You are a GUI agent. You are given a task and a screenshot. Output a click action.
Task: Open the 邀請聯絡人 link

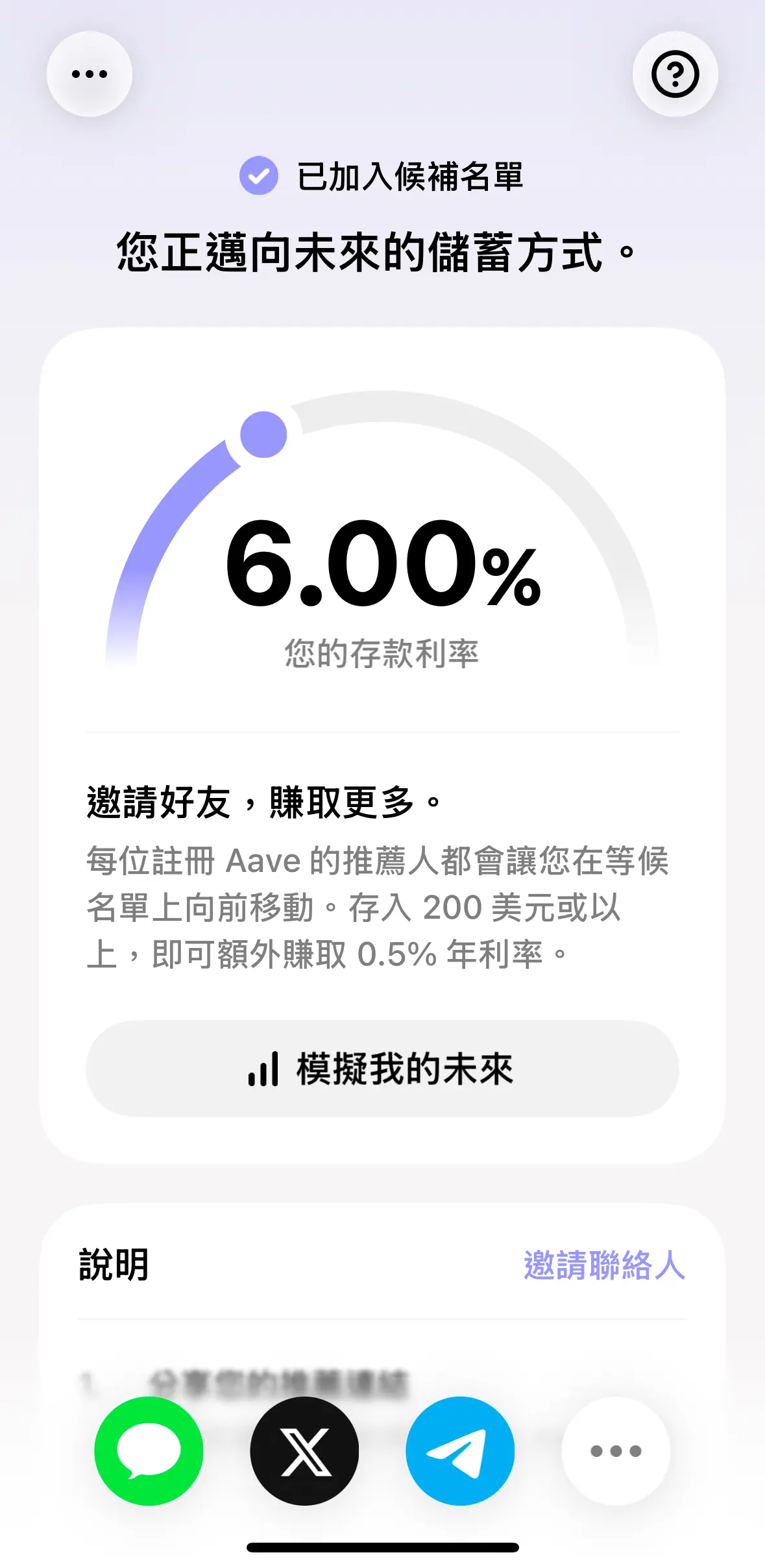pyautogui.click(x=604, y=1265)
